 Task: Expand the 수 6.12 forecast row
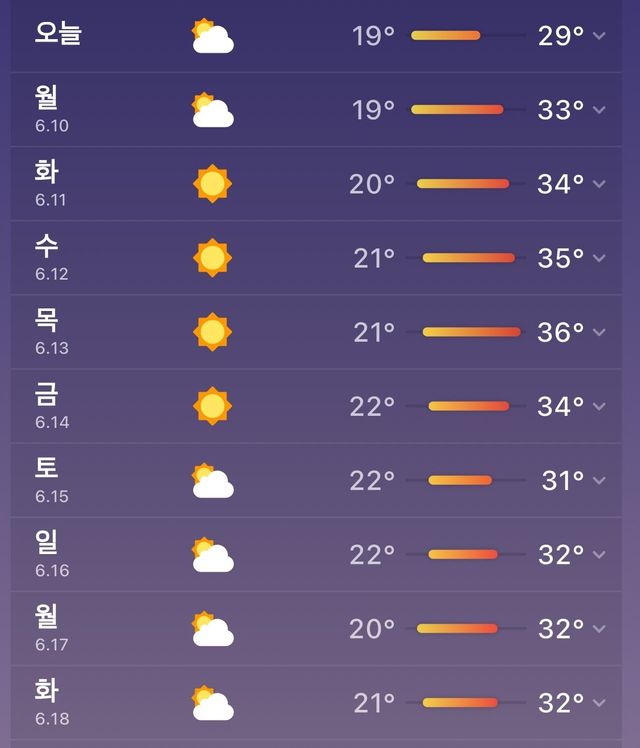[x=599, y=258]
